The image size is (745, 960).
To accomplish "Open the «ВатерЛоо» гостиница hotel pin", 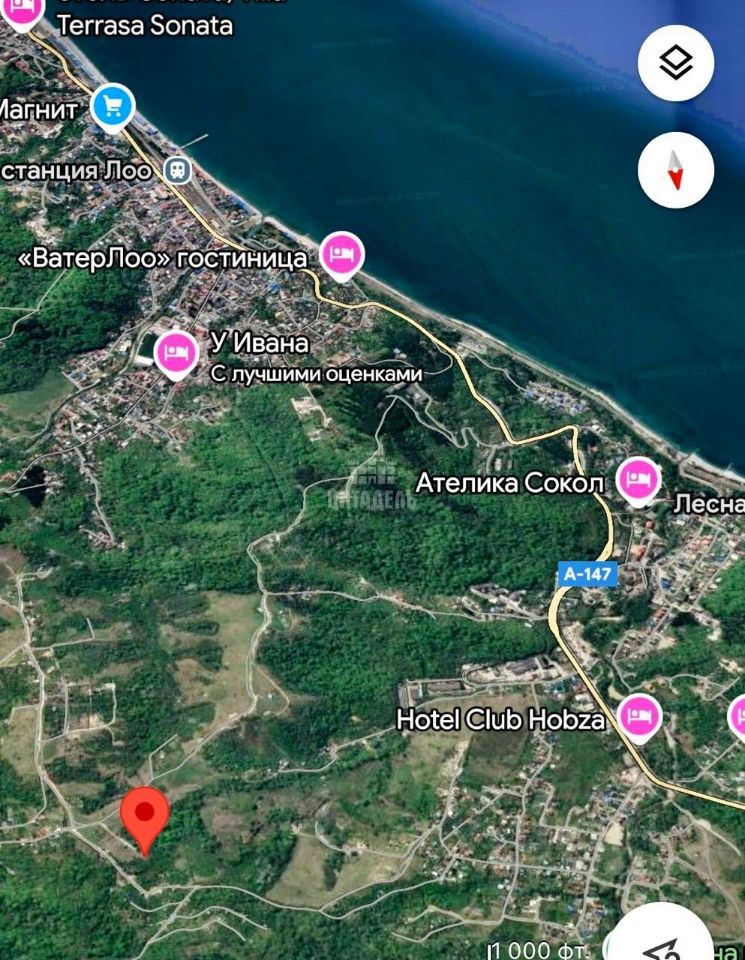I will click(x=342, y=255).
